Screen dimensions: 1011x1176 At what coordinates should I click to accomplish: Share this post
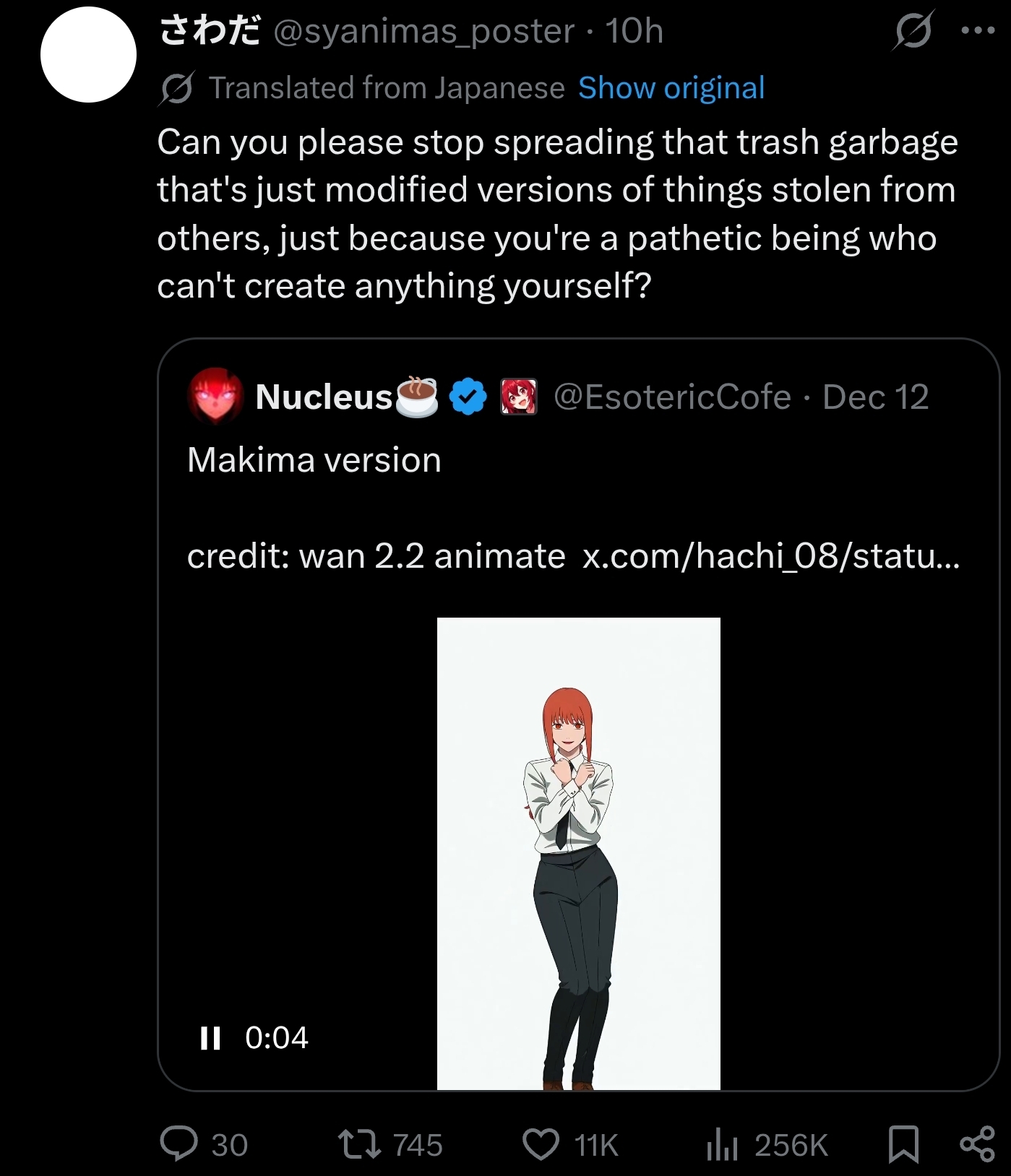[977, 1144]
